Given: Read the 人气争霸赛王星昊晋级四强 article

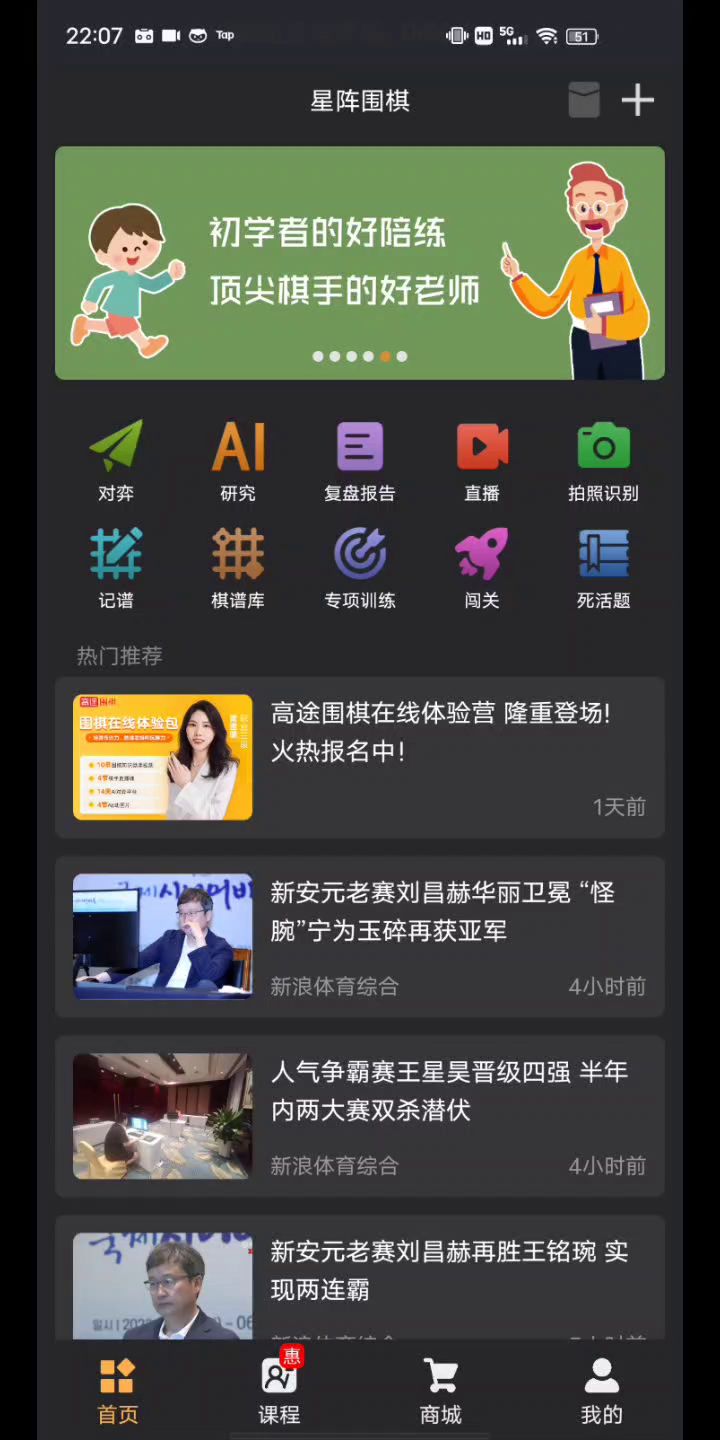Looking at the screenshot, I should click(360, 1115).
